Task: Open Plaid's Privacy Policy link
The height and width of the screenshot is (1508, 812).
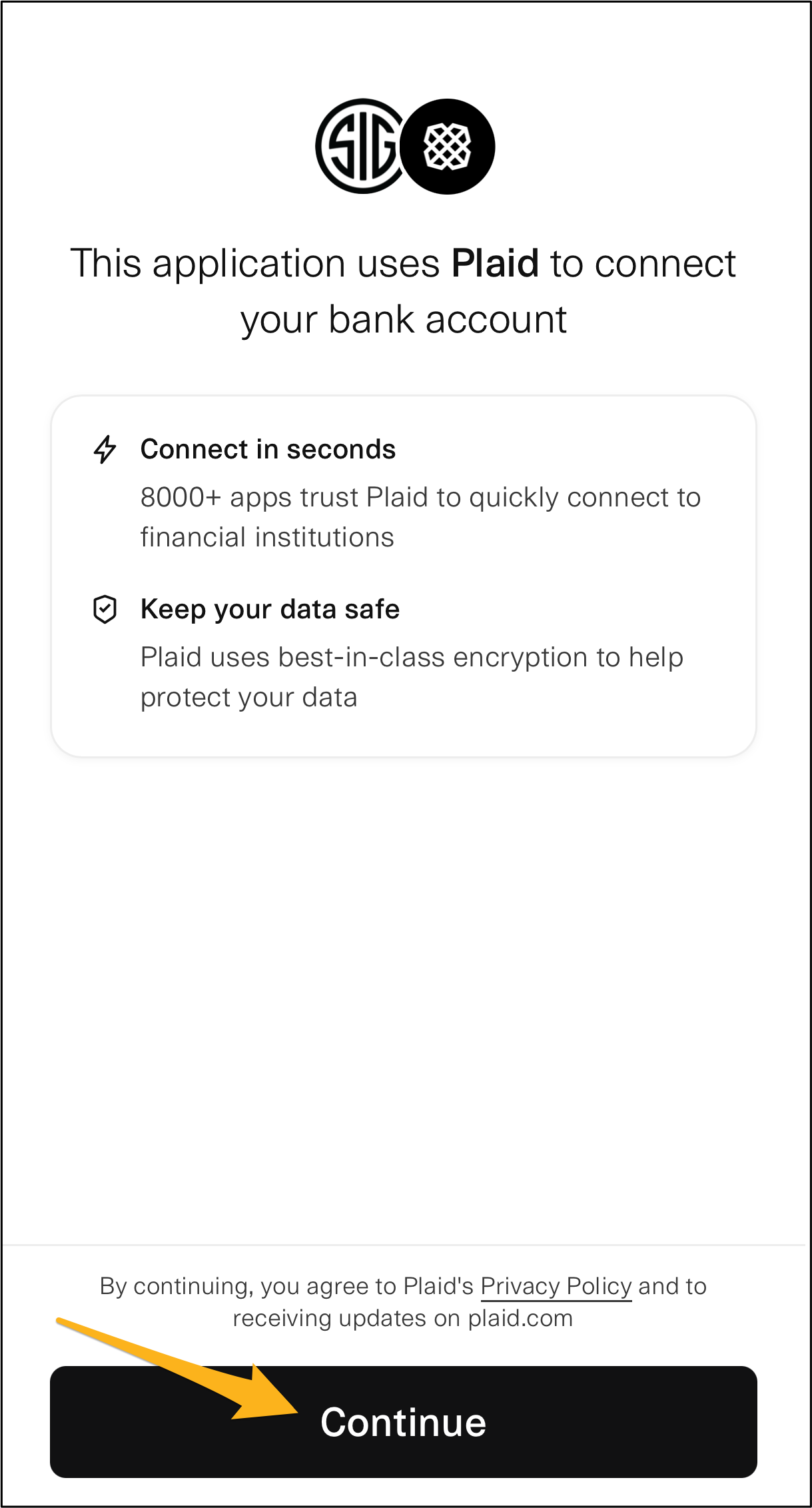Action: pyautogui.click(x=556, y=1285)
